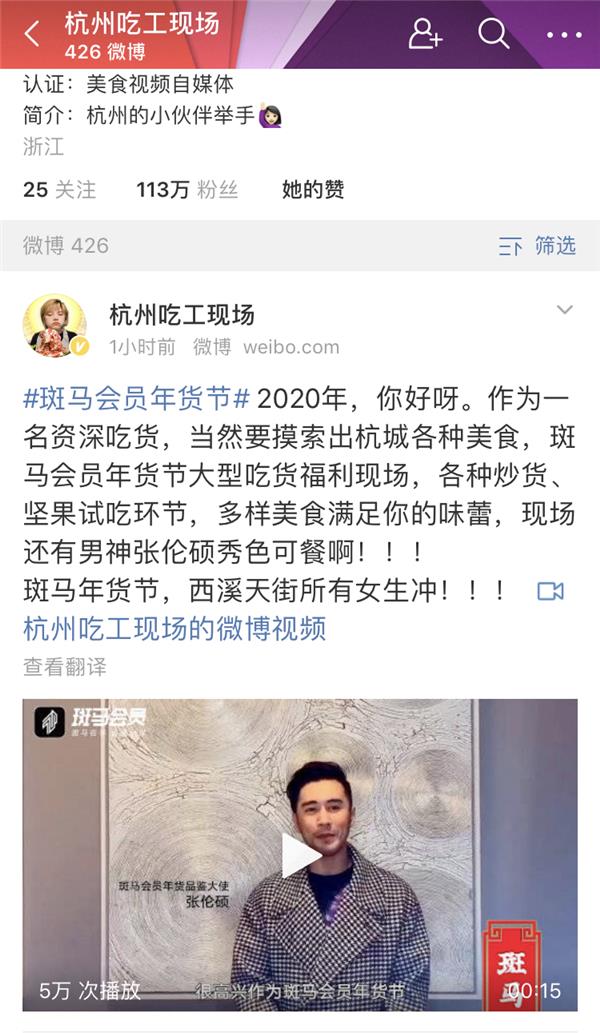Screen dimensions: 600x1033
Task: Follow this account via add-user icon
Action: pyautogui.click(x=425, y=34)
